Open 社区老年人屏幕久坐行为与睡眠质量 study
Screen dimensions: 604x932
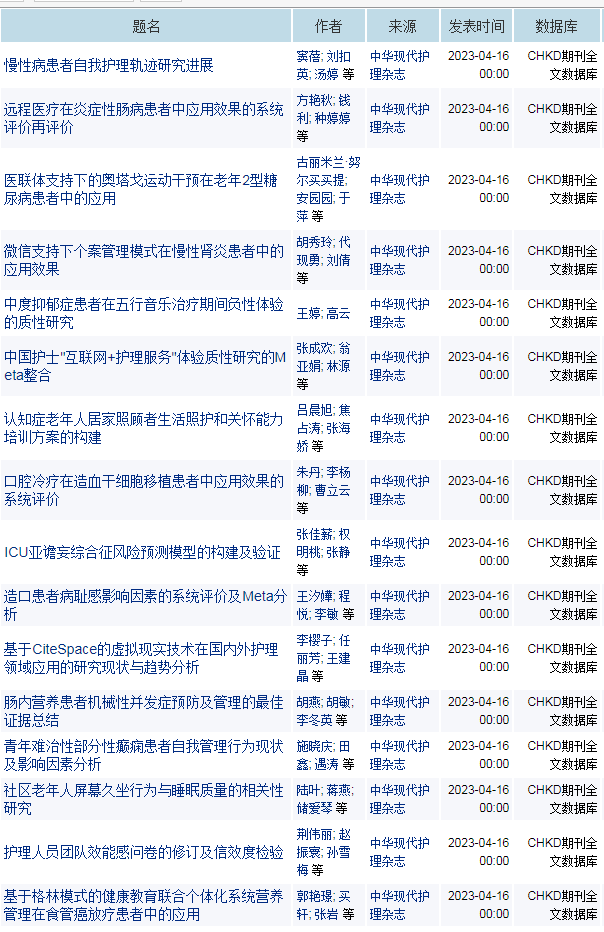[x=144, y=799]
